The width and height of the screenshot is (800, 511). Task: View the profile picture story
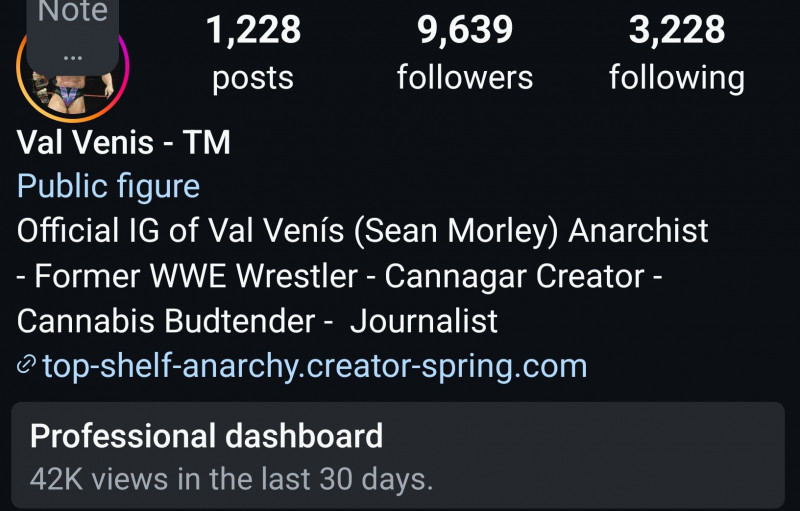pos(72,92)
